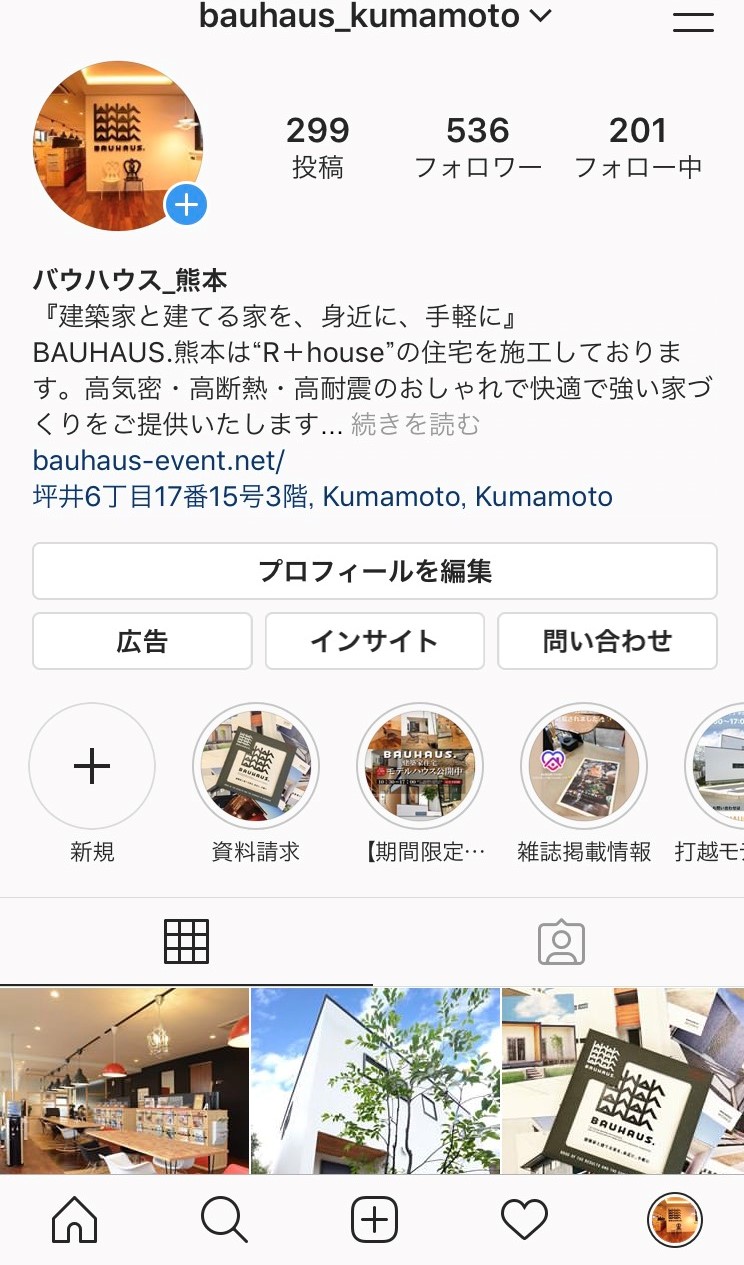
Task: Open the hamburger menu
Action: tap(693, 20)
